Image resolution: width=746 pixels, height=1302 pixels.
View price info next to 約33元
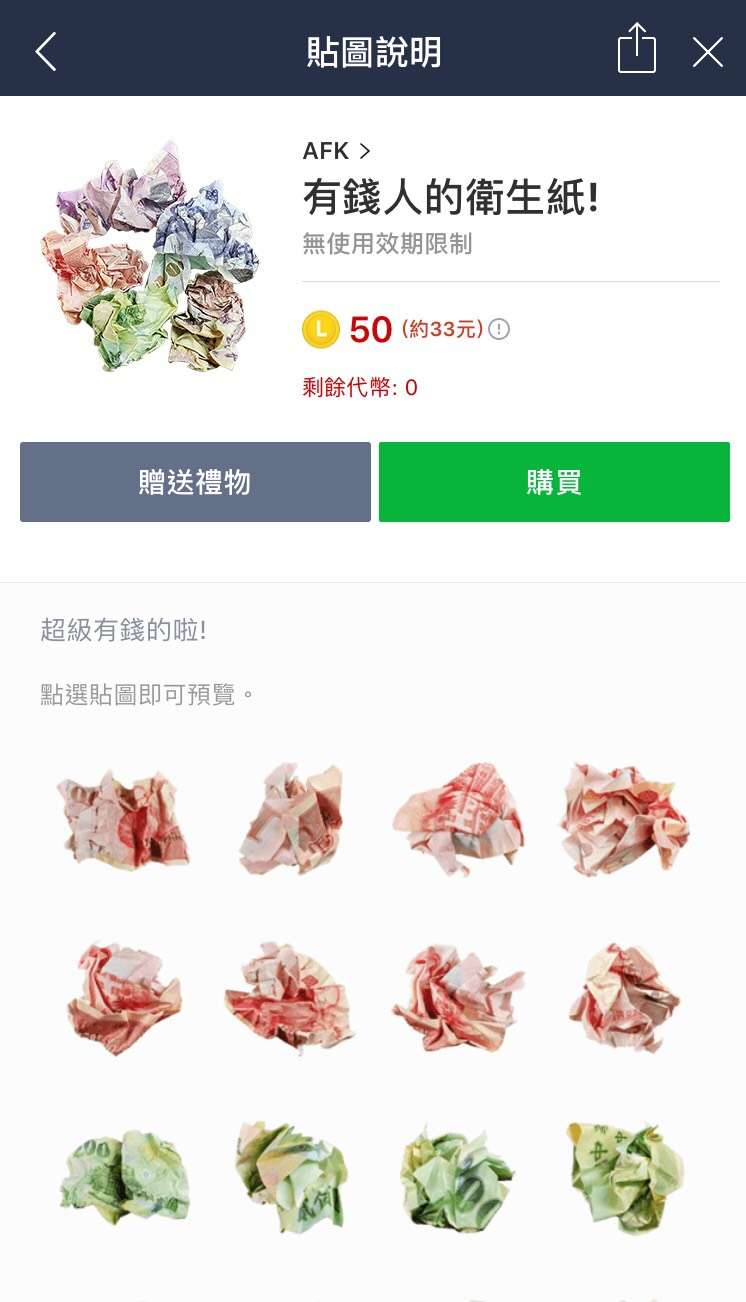pyautogui.click(x=499, y=329)
